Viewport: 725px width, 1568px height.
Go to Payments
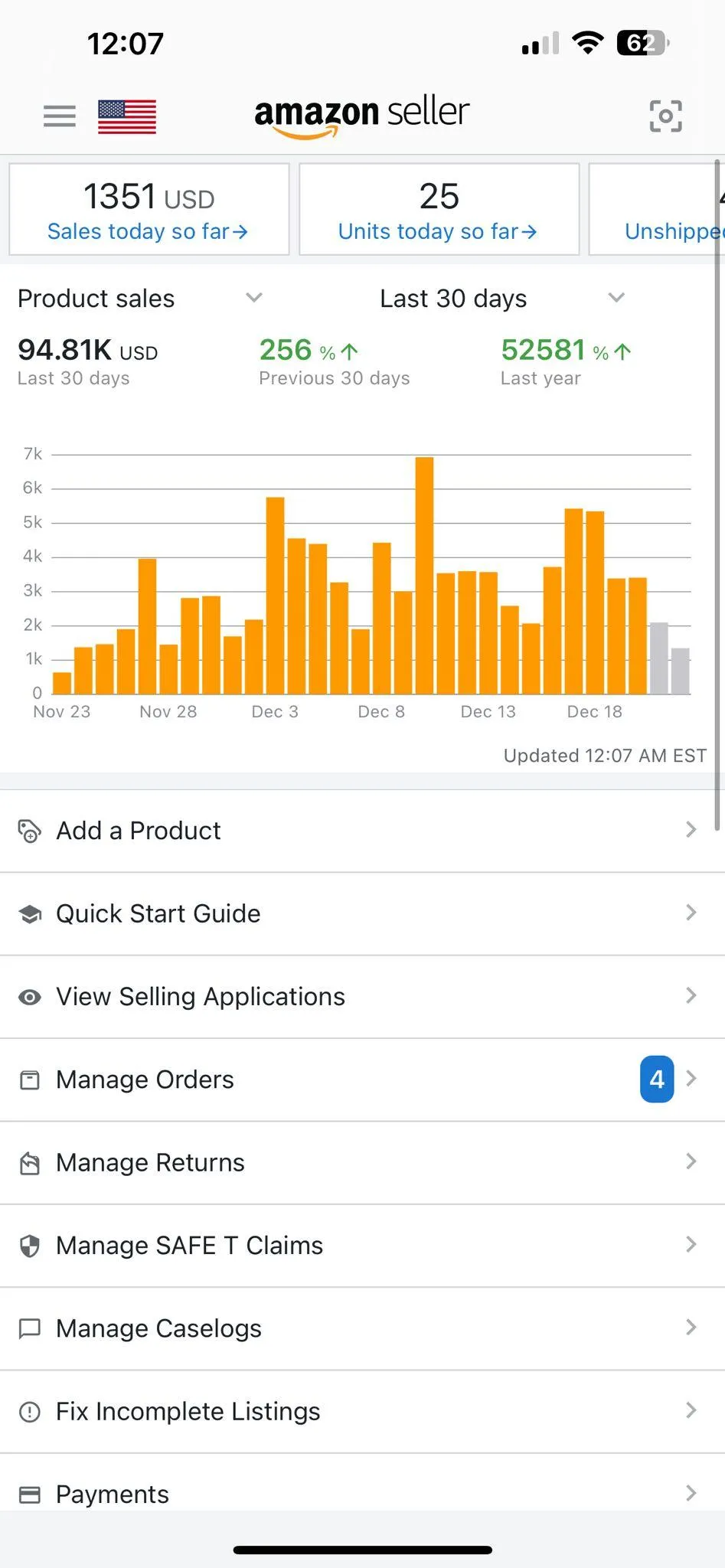362,1493
